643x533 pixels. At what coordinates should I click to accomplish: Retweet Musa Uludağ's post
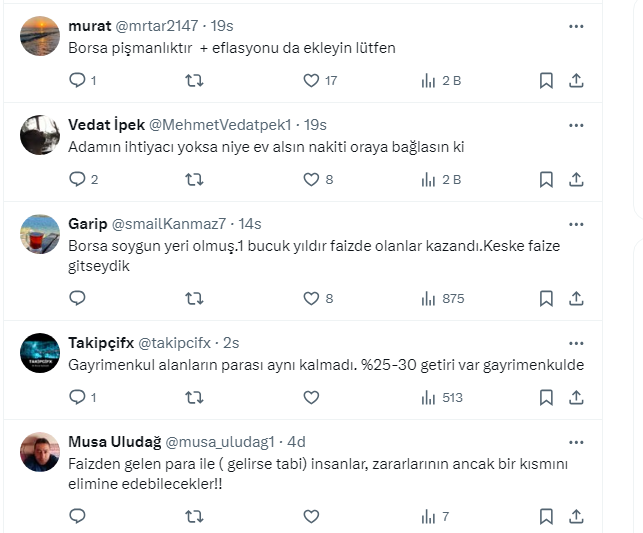coord(195,516)
